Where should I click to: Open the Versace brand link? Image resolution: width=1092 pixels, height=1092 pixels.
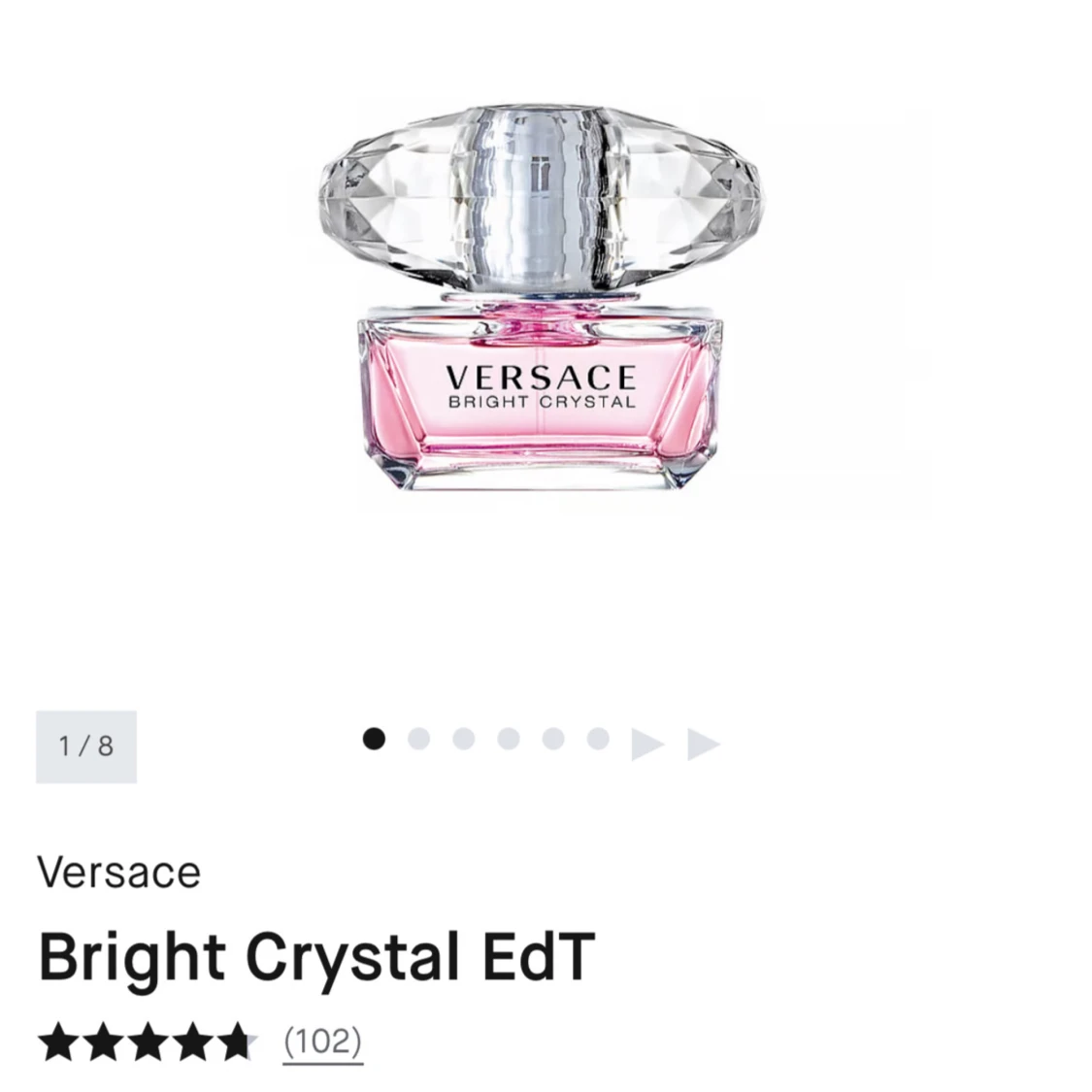click(x=119, y=872)
